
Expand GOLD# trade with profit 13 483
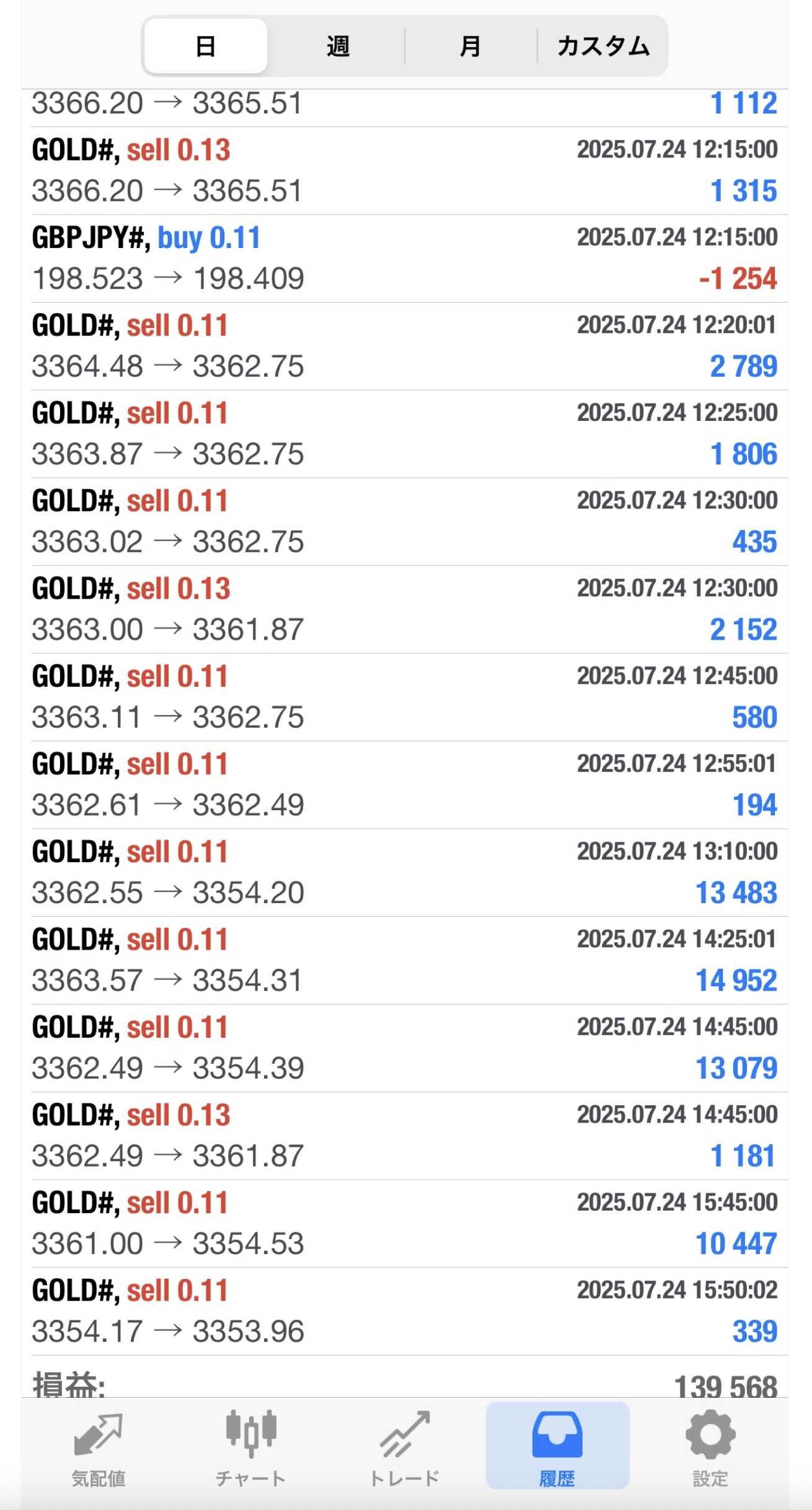tap(404, 873)
